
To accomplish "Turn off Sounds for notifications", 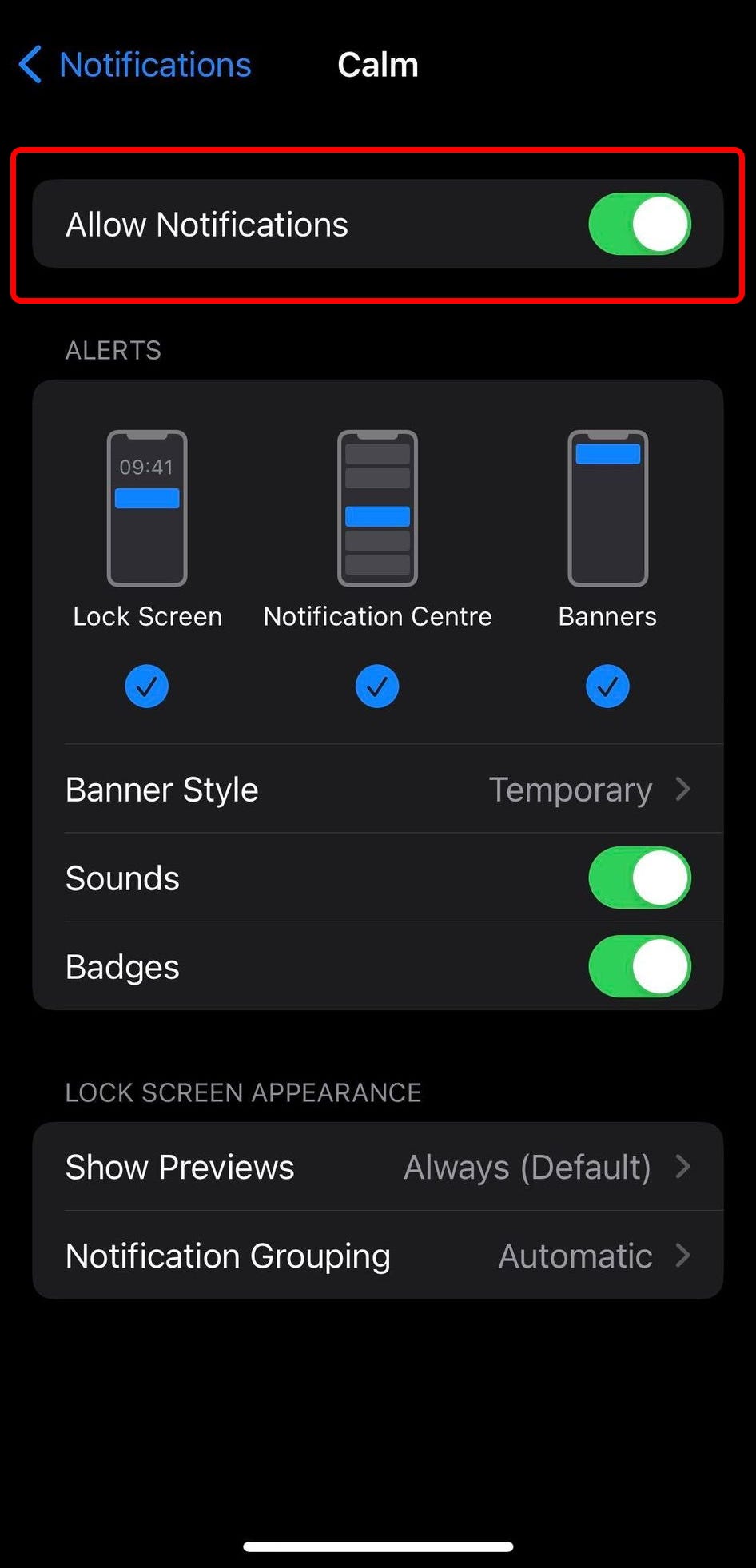I will pyautogui.click(x=639, y=878).
